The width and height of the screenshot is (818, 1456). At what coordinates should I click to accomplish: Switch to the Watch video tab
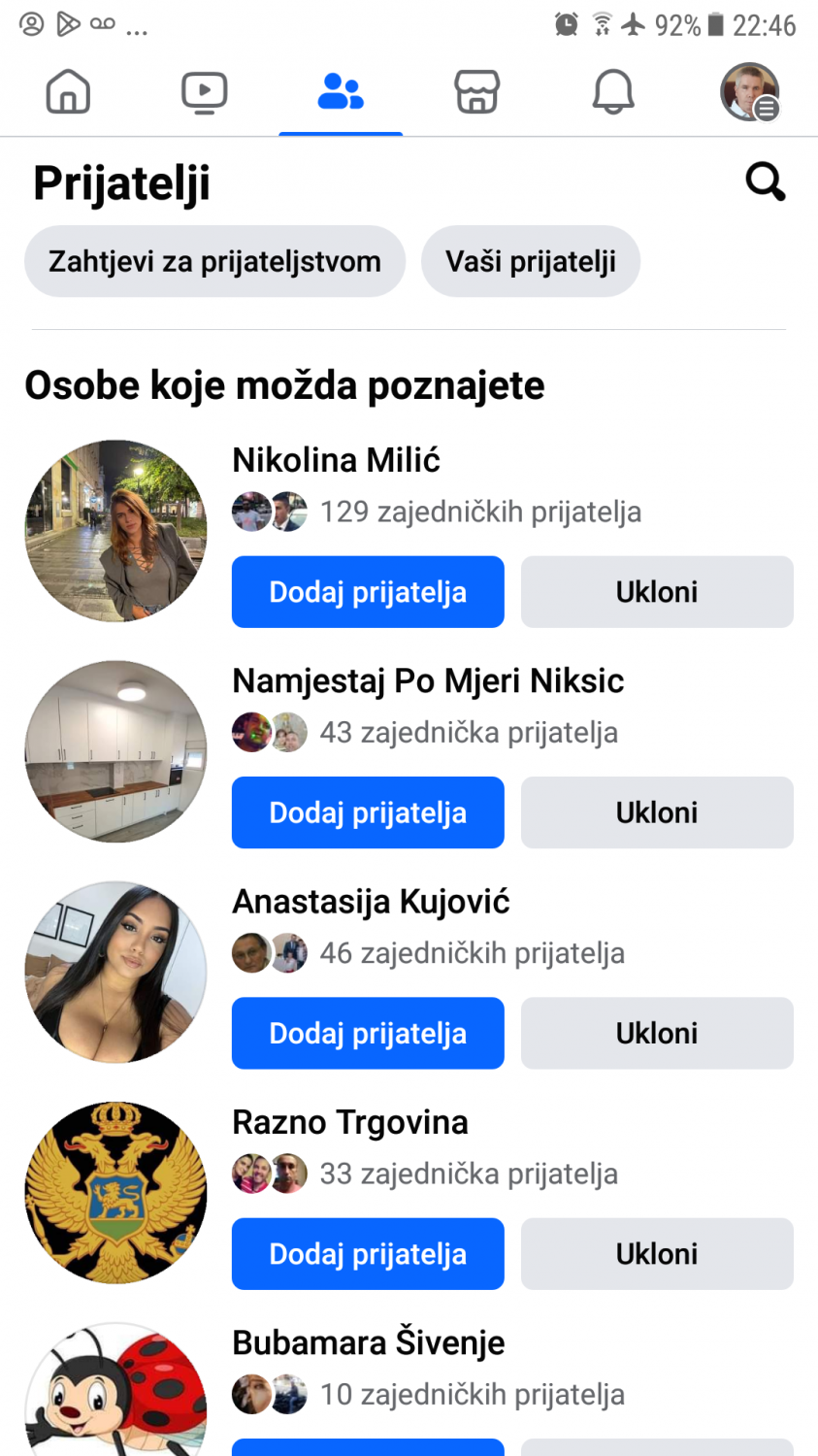(204, 93)
